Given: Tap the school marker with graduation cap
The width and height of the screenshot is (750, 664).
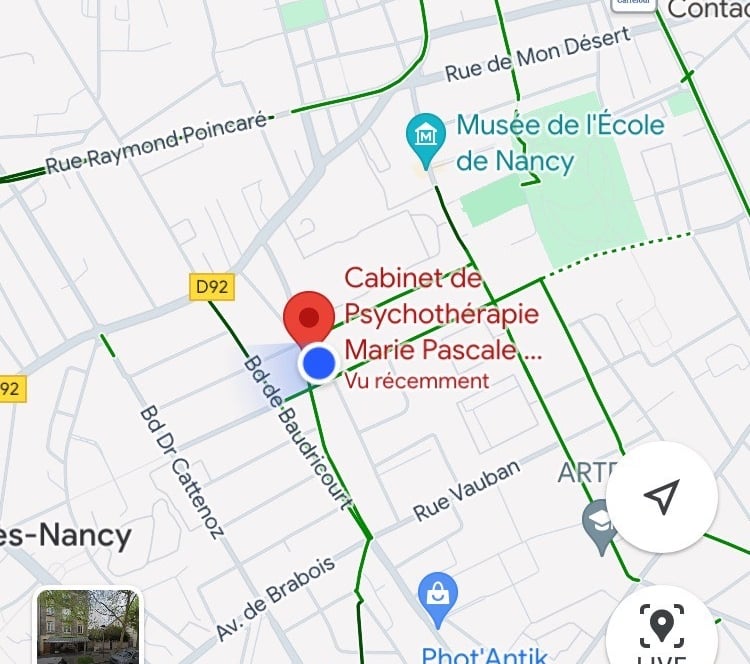Looking at the screenshot, I should [x=599, y=524].
